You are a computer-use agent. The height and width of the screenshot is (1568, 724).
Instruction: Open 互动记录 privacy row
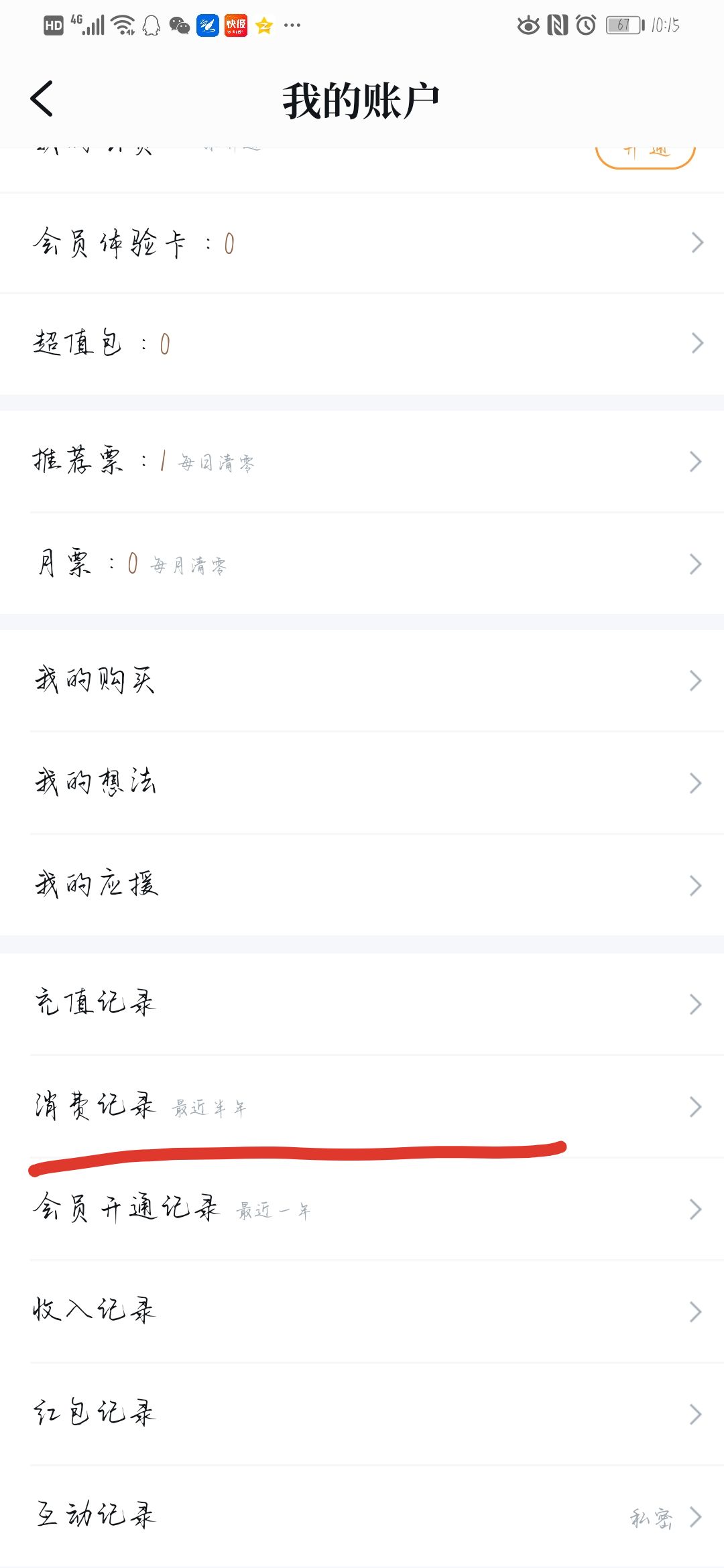pyautogui.click(x=362, y=1516)
